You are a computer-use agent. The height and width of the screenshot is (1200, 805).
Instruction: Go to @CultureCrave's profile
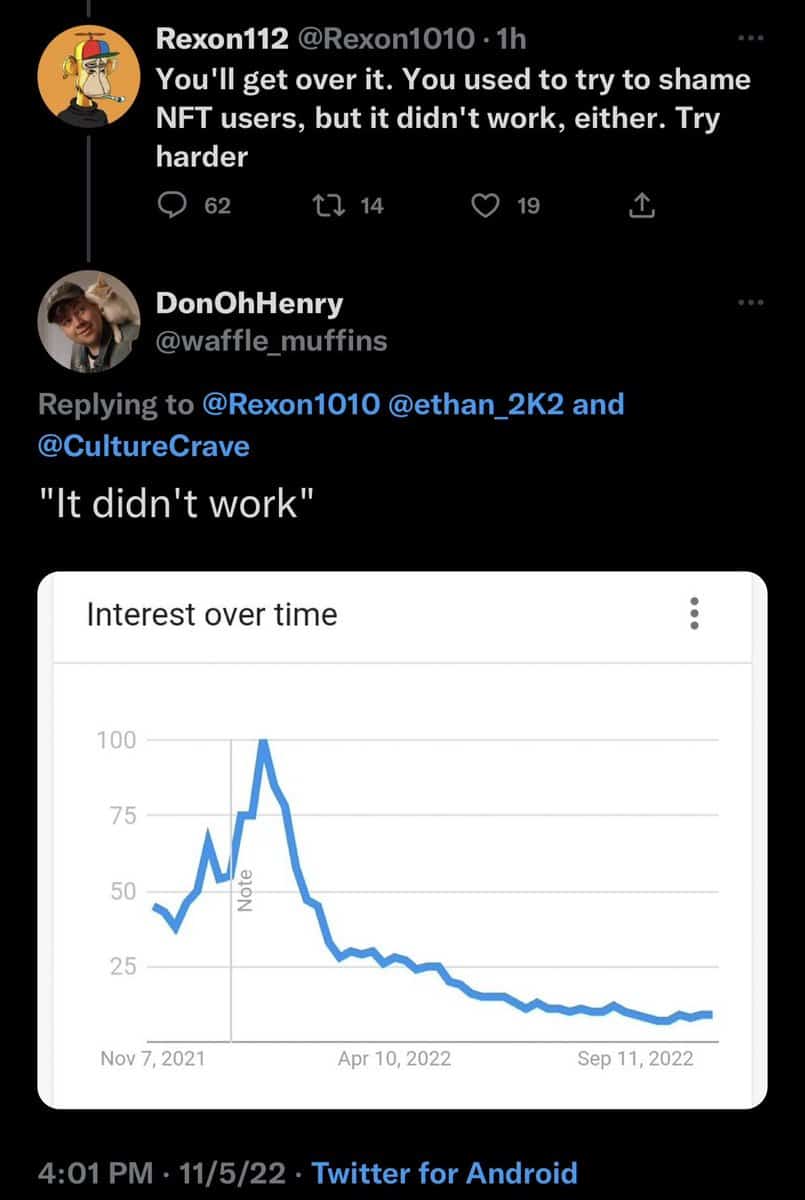point(144,445)
